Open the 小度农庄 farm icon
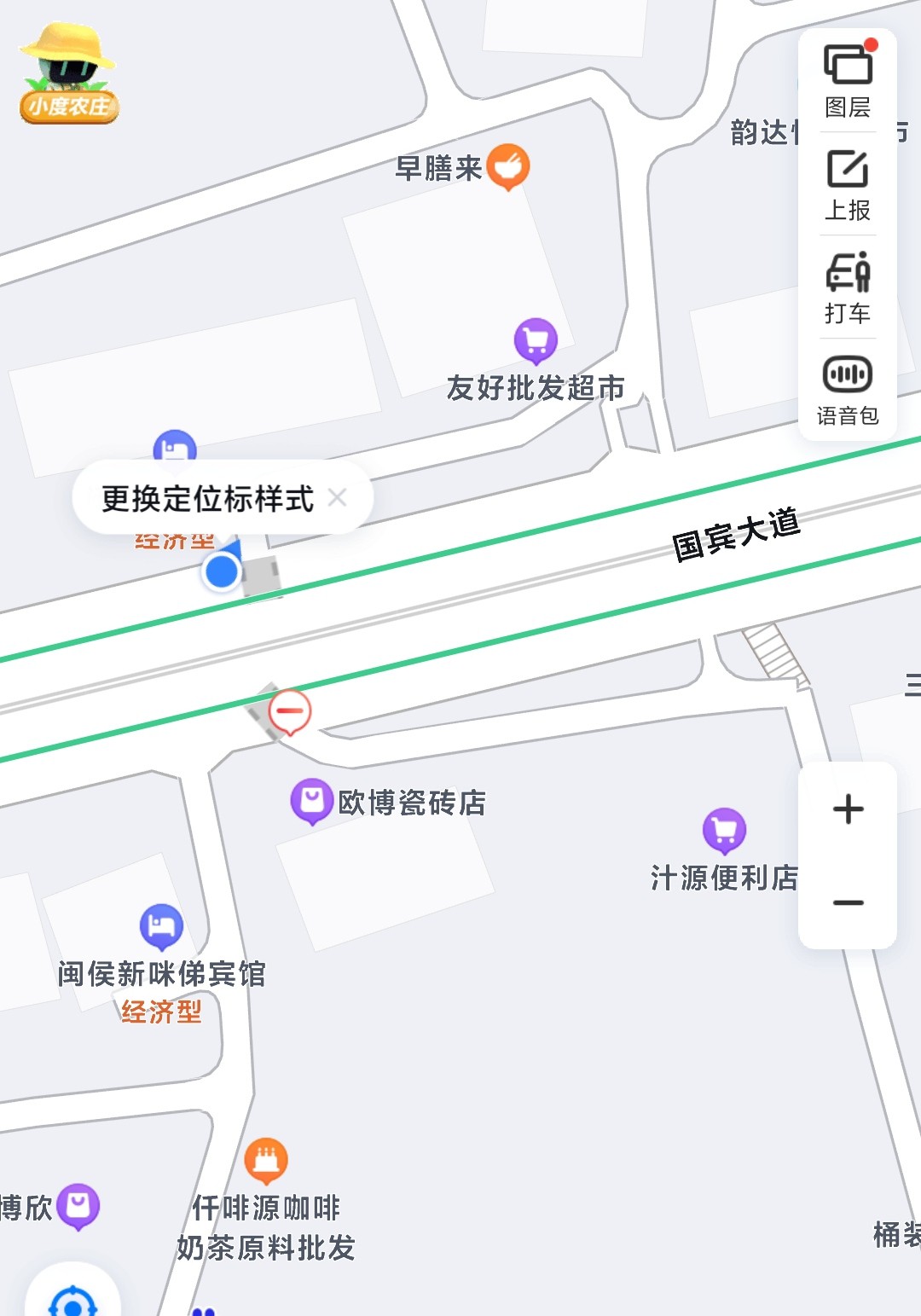The height and width of the screenshot is (1316, 921). (69, 73)
